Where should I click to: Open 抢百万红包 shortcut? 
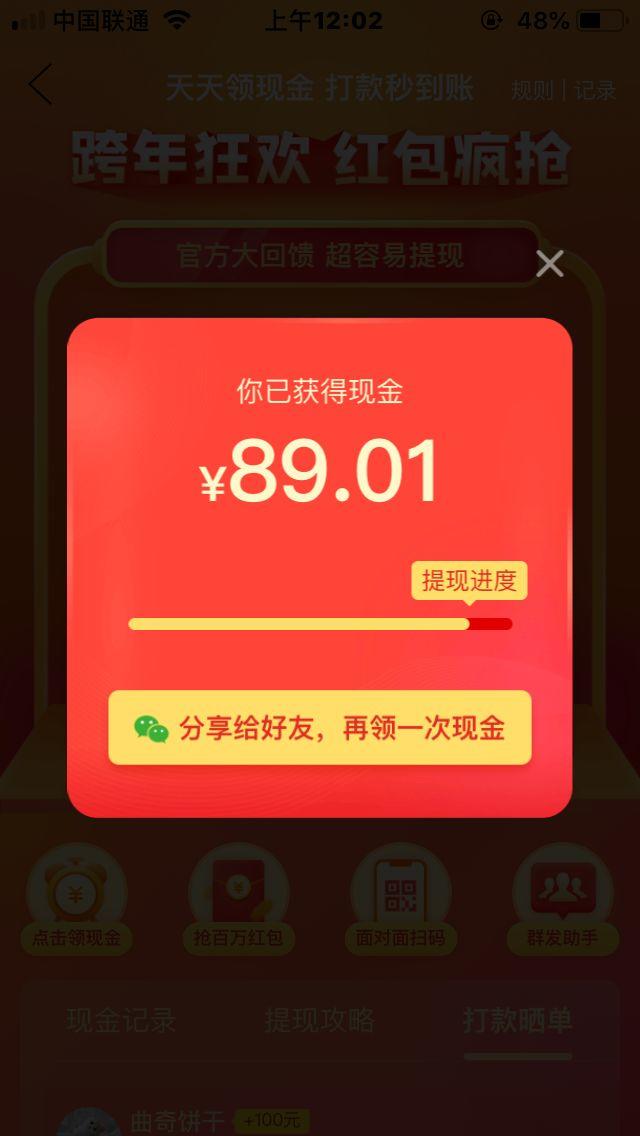(239, 900)
